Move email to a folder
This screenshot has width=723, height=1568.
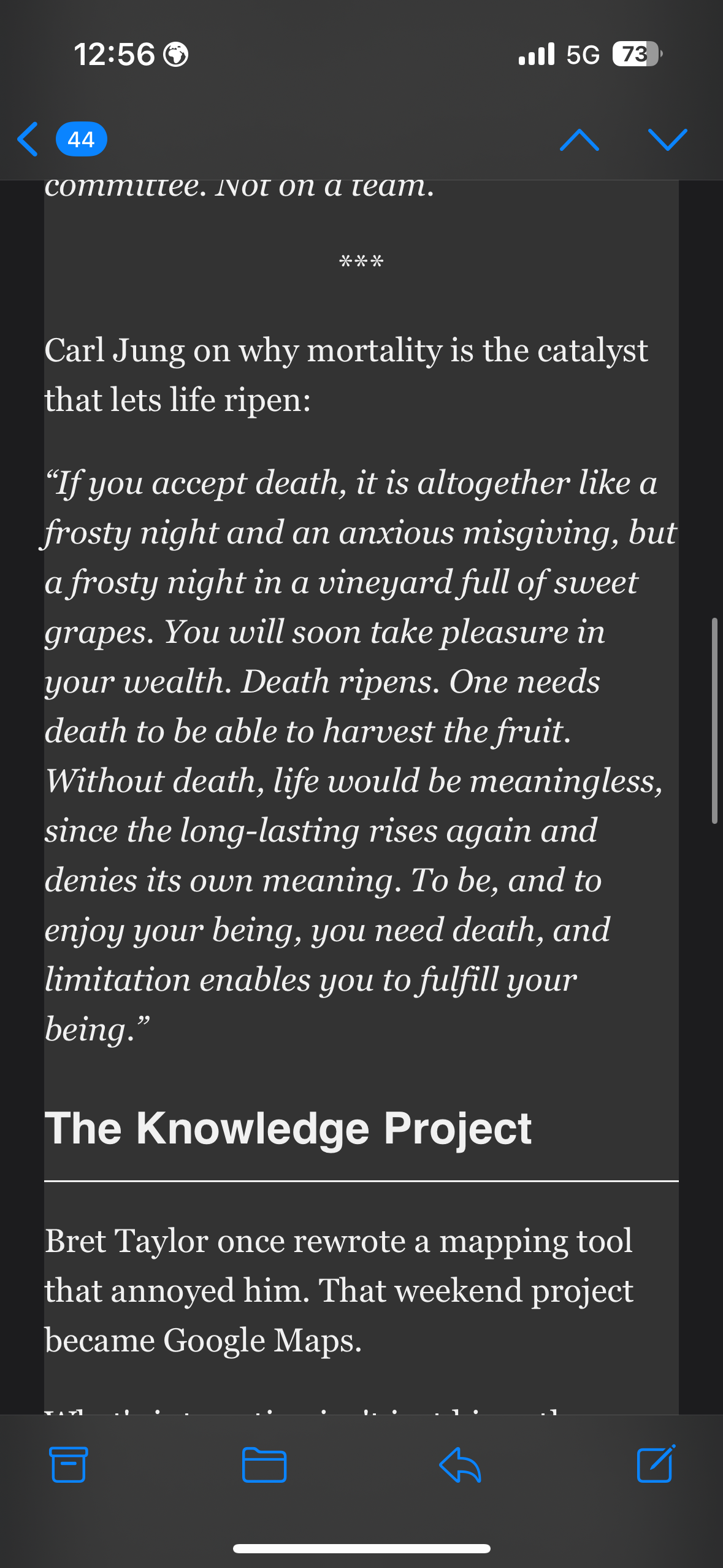click(264, 1464)
